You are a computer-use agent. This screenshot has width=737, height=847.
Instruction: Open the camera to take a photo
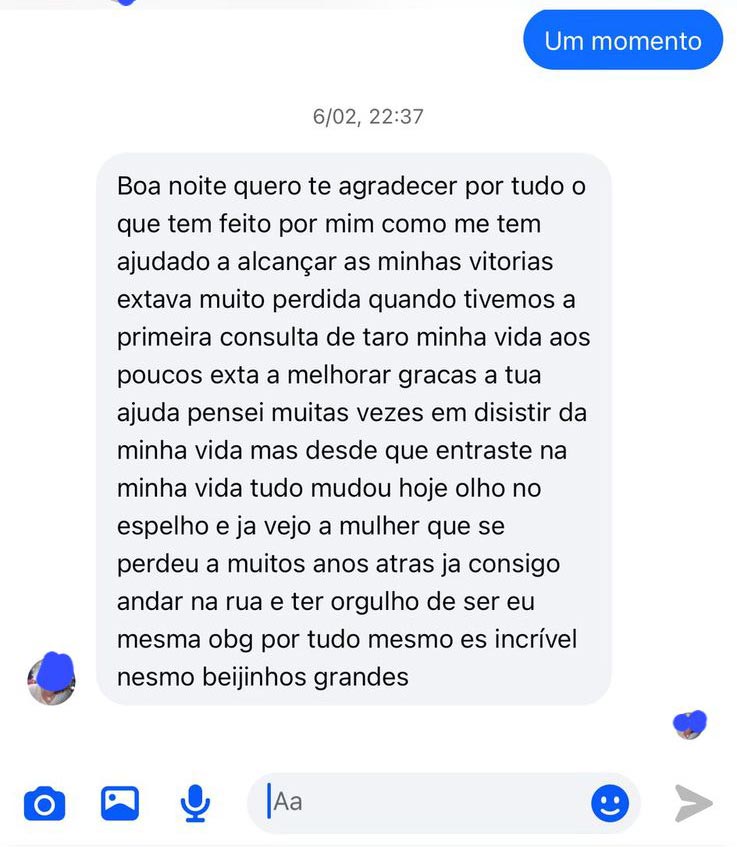coord(44,803)
